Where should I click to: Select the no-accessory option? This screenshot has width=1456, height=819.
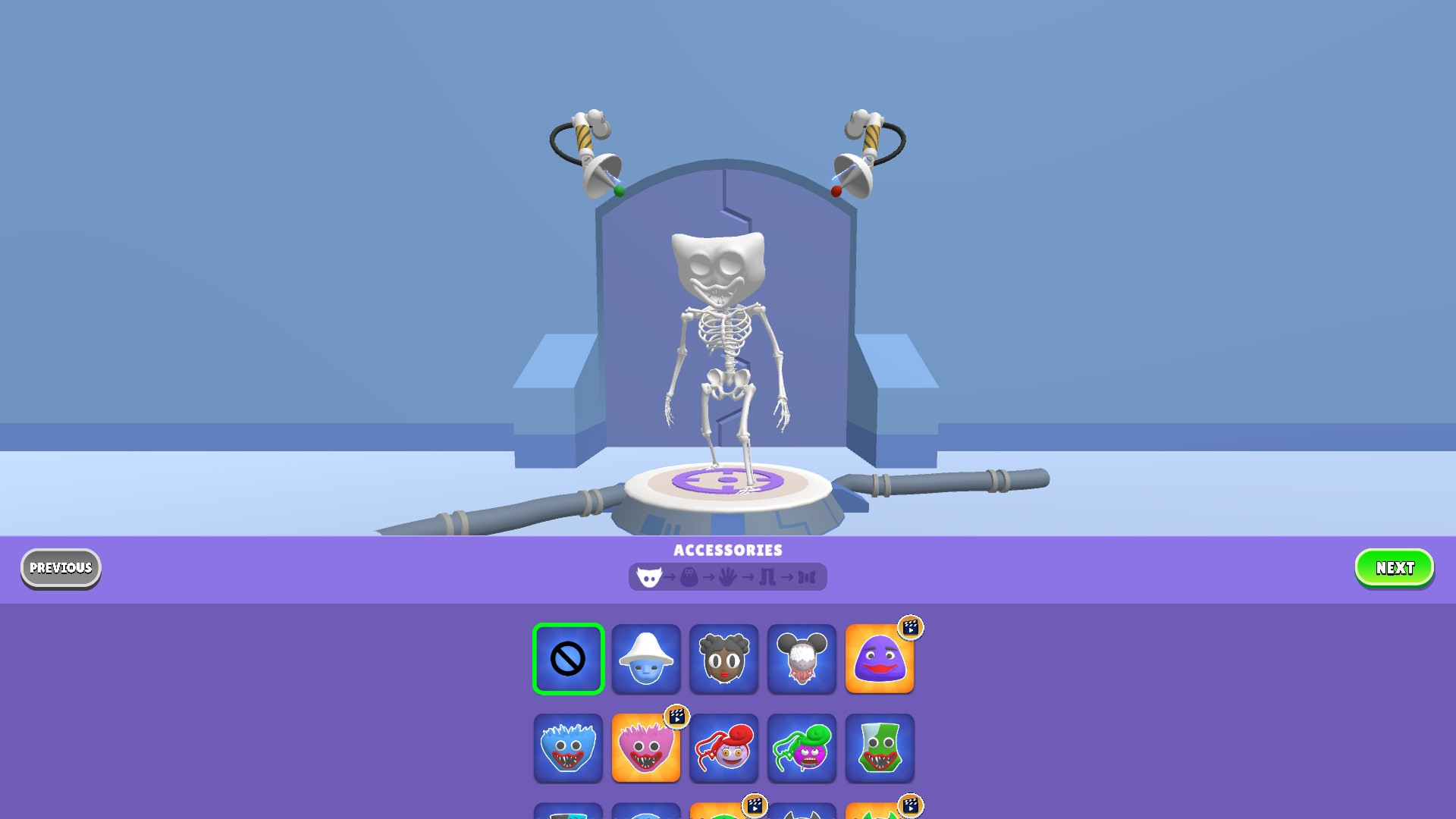(568, 659)
